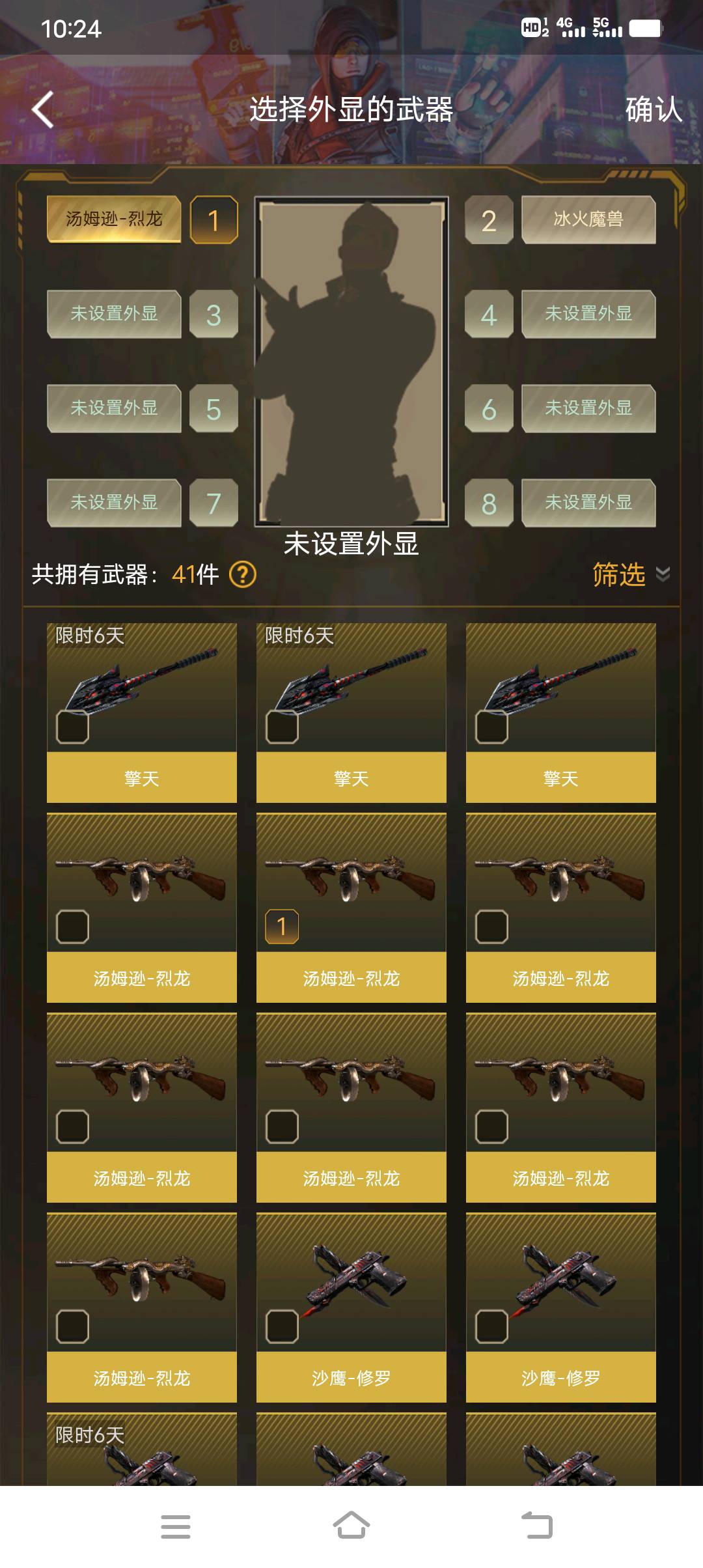
Task: Choose empty display slot 8
Action: (588, 503)
